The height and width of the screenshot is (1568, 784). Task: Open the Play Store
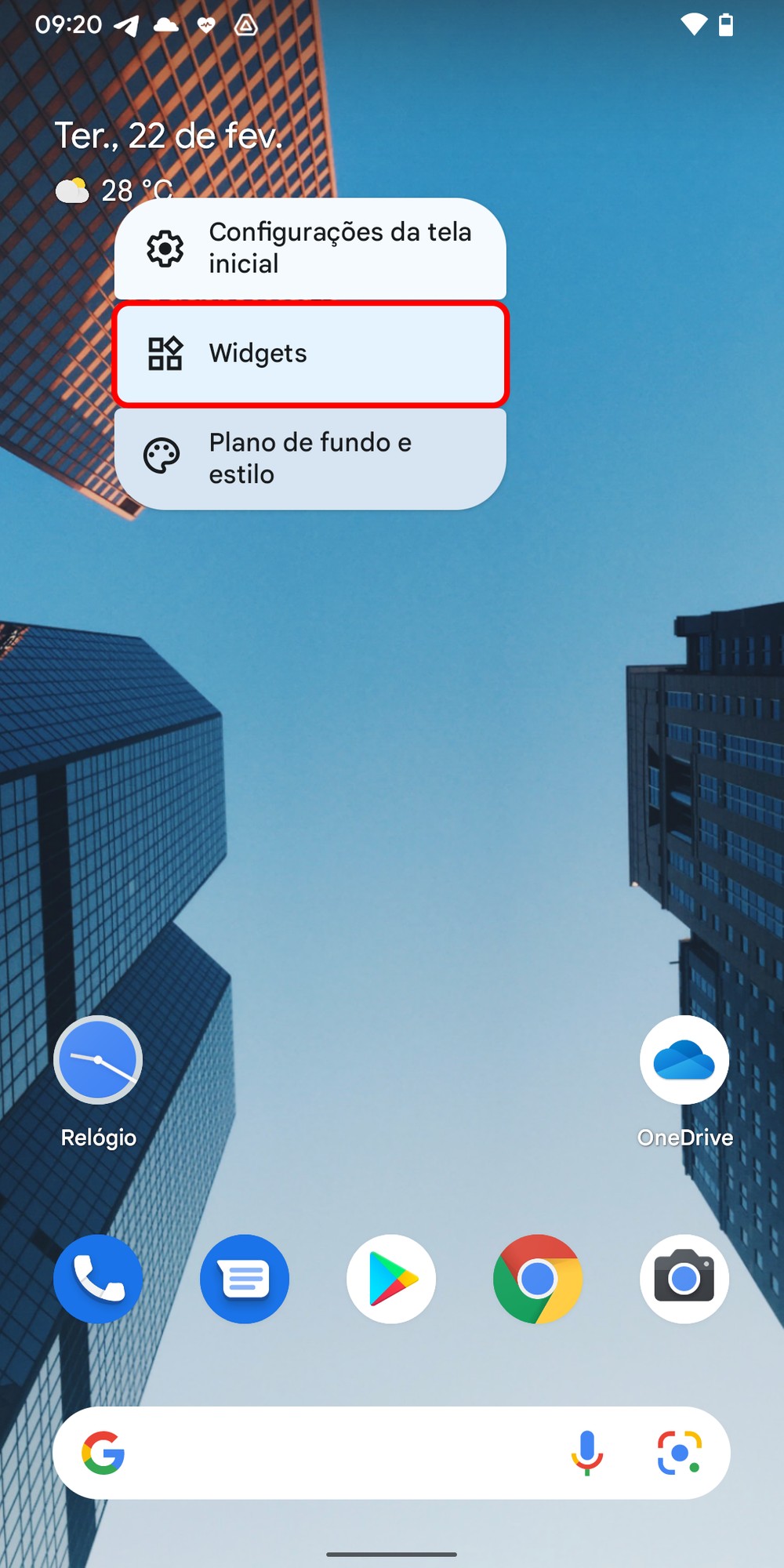pos(391,1279)
